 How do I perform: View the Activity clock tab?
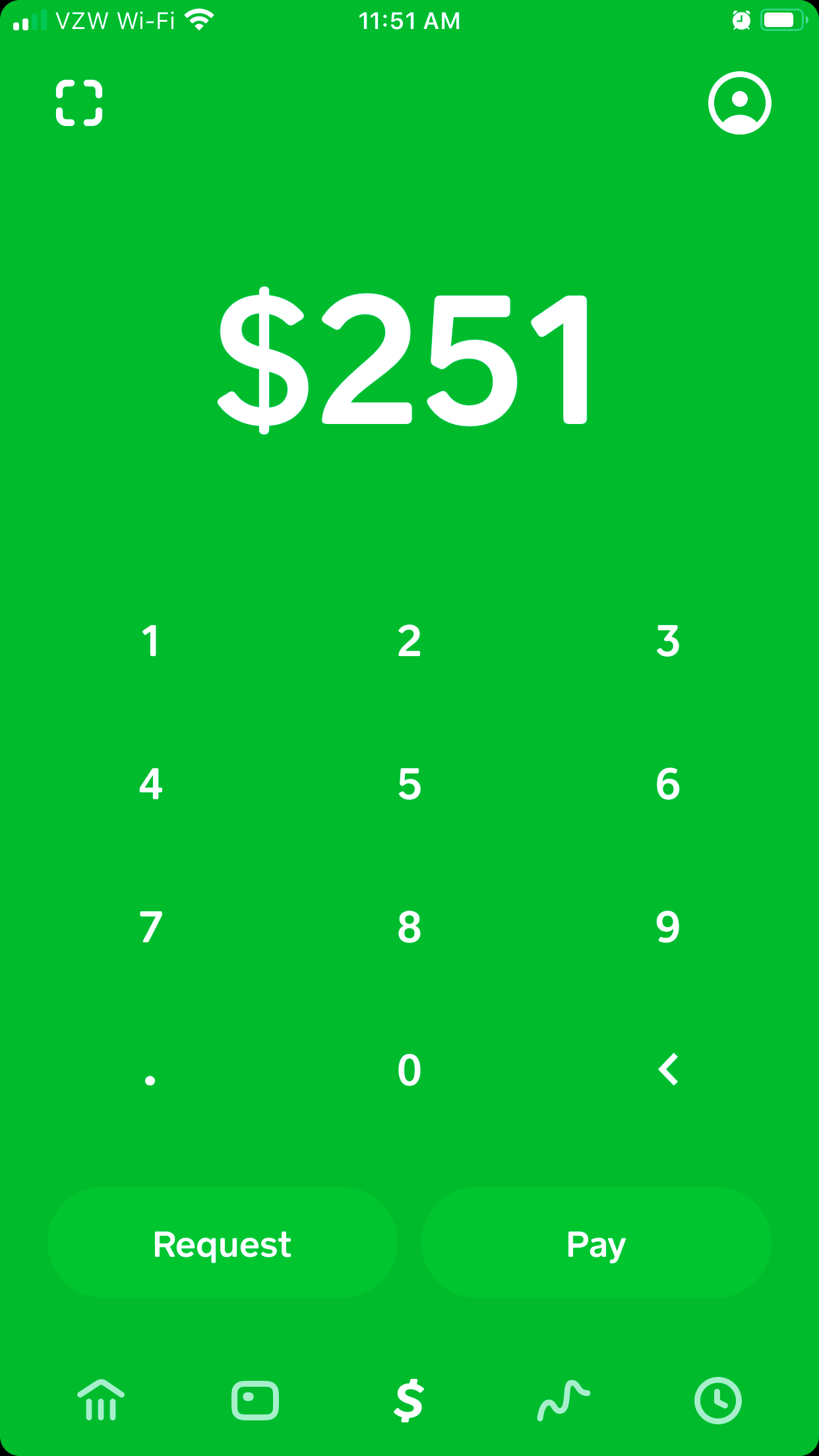(718, 1400)
